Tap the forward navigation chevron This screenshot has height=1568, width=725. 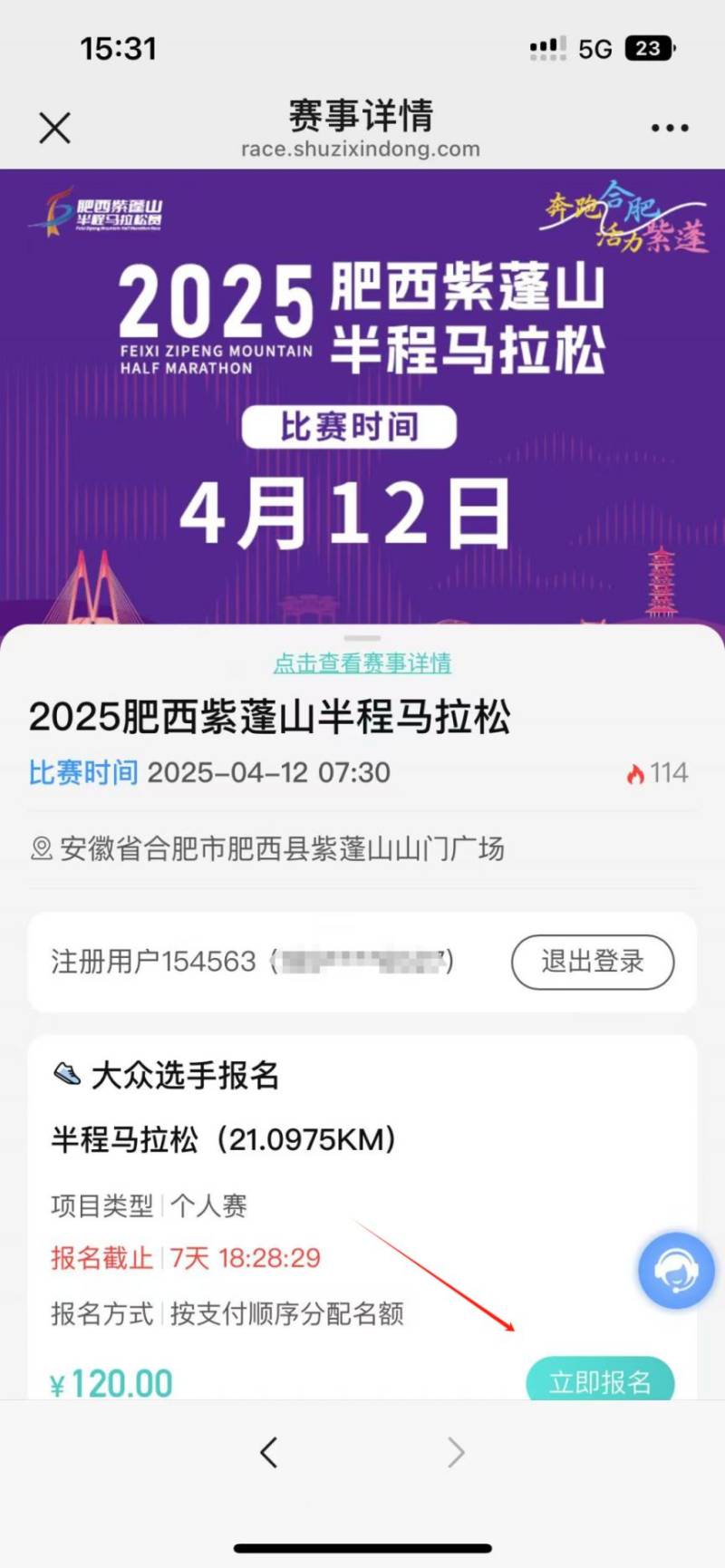(x=457, y=1452)
